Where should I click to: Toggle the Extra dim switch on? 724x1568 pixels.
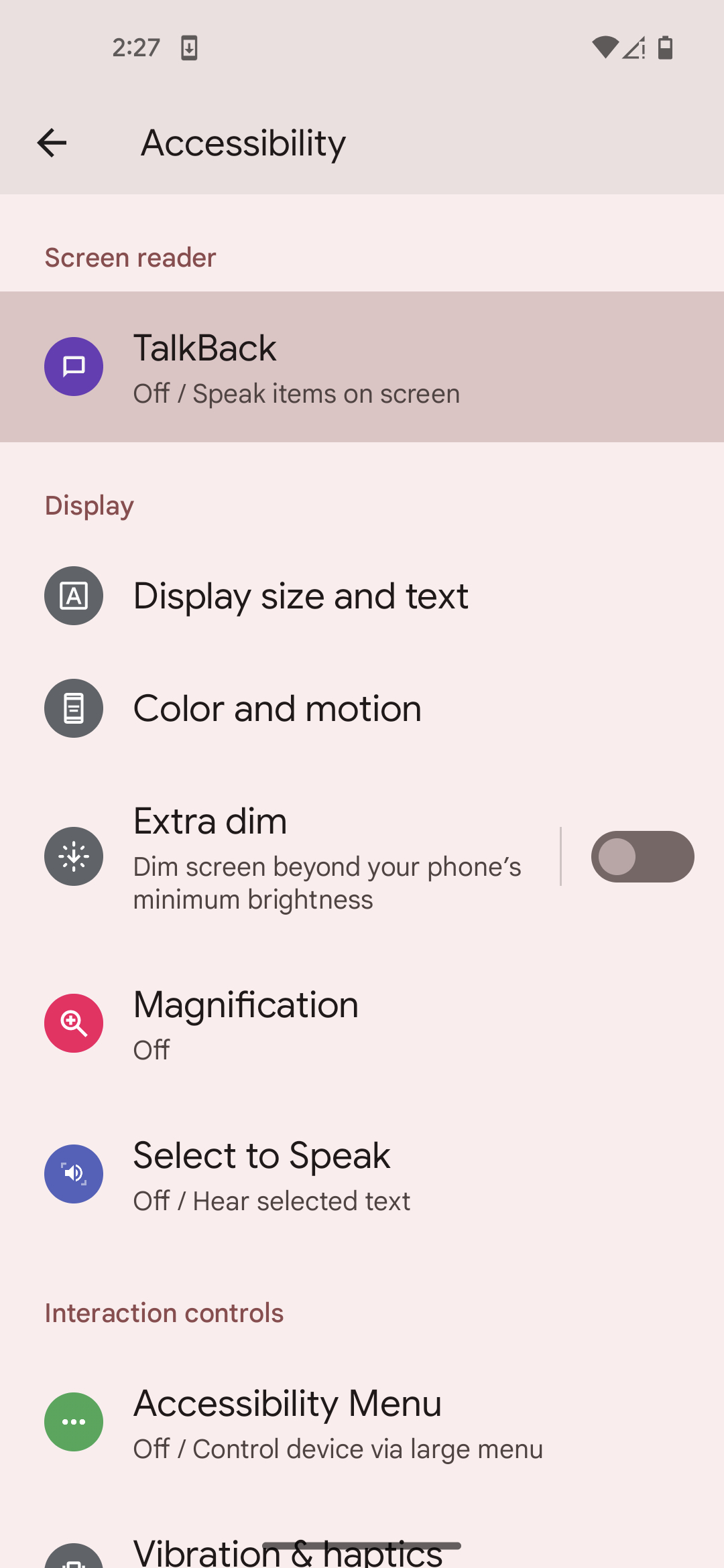coord(642,856)
